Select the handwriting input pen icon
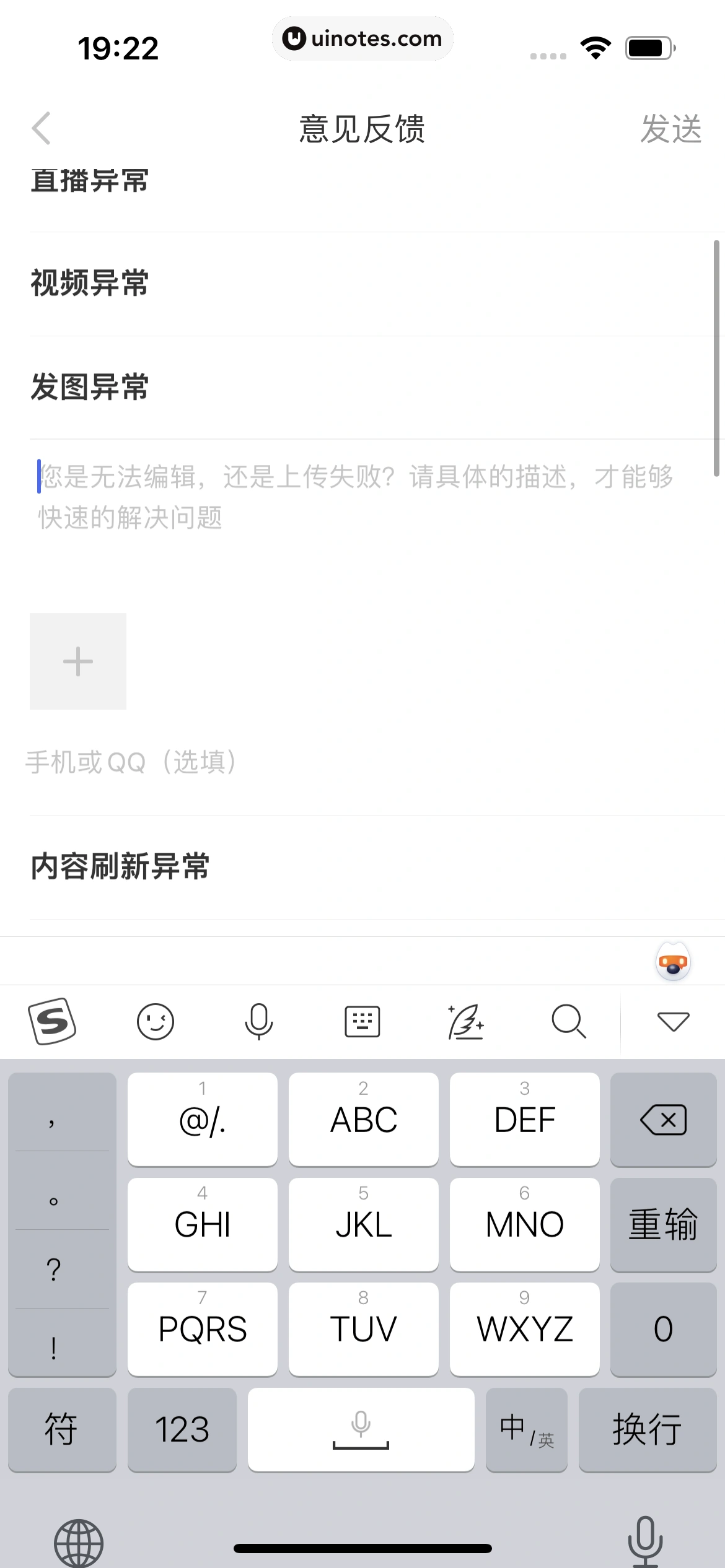Viewport: 725px width, 1568px height. click(465, 1022)
